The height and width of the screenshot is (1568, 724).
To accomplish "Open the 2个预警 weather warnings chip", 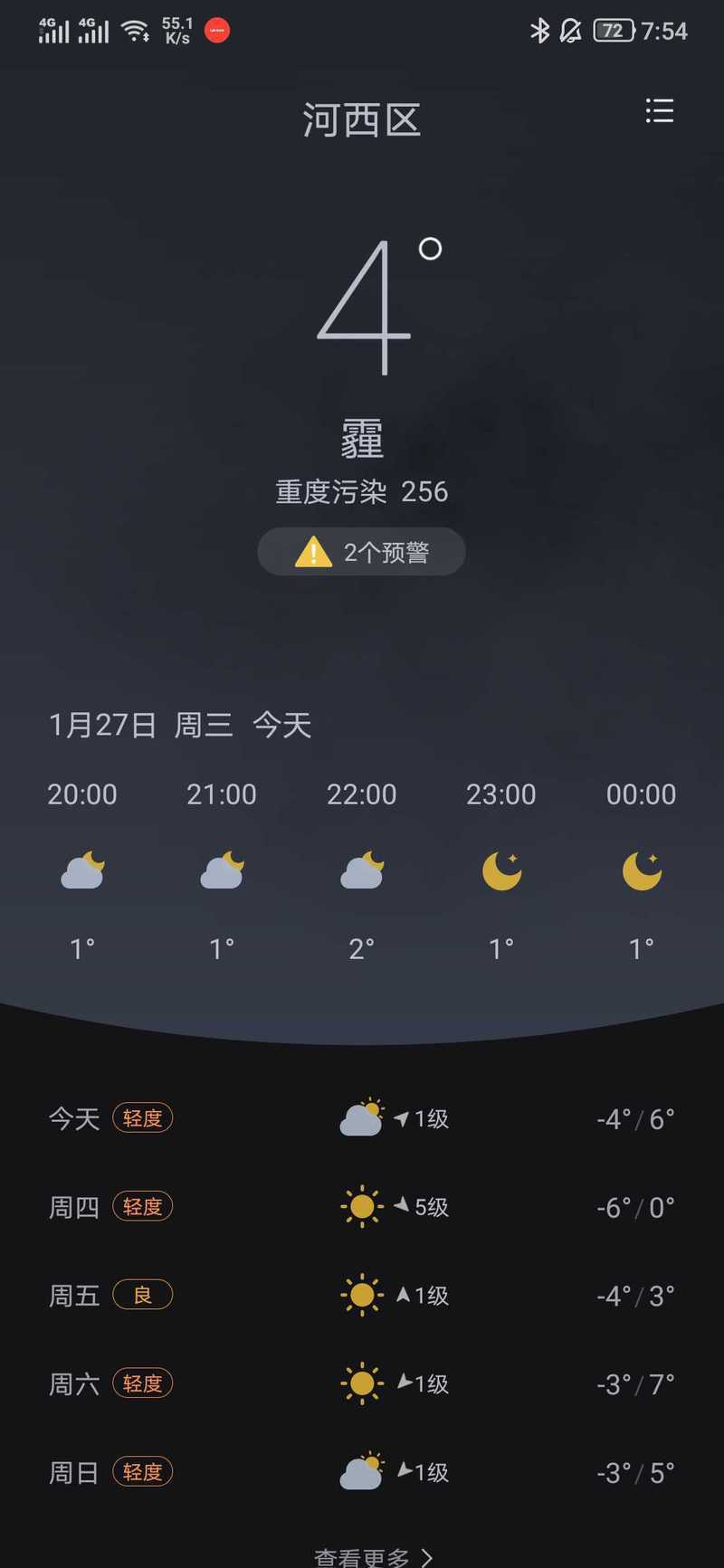I will pos(361,552).
